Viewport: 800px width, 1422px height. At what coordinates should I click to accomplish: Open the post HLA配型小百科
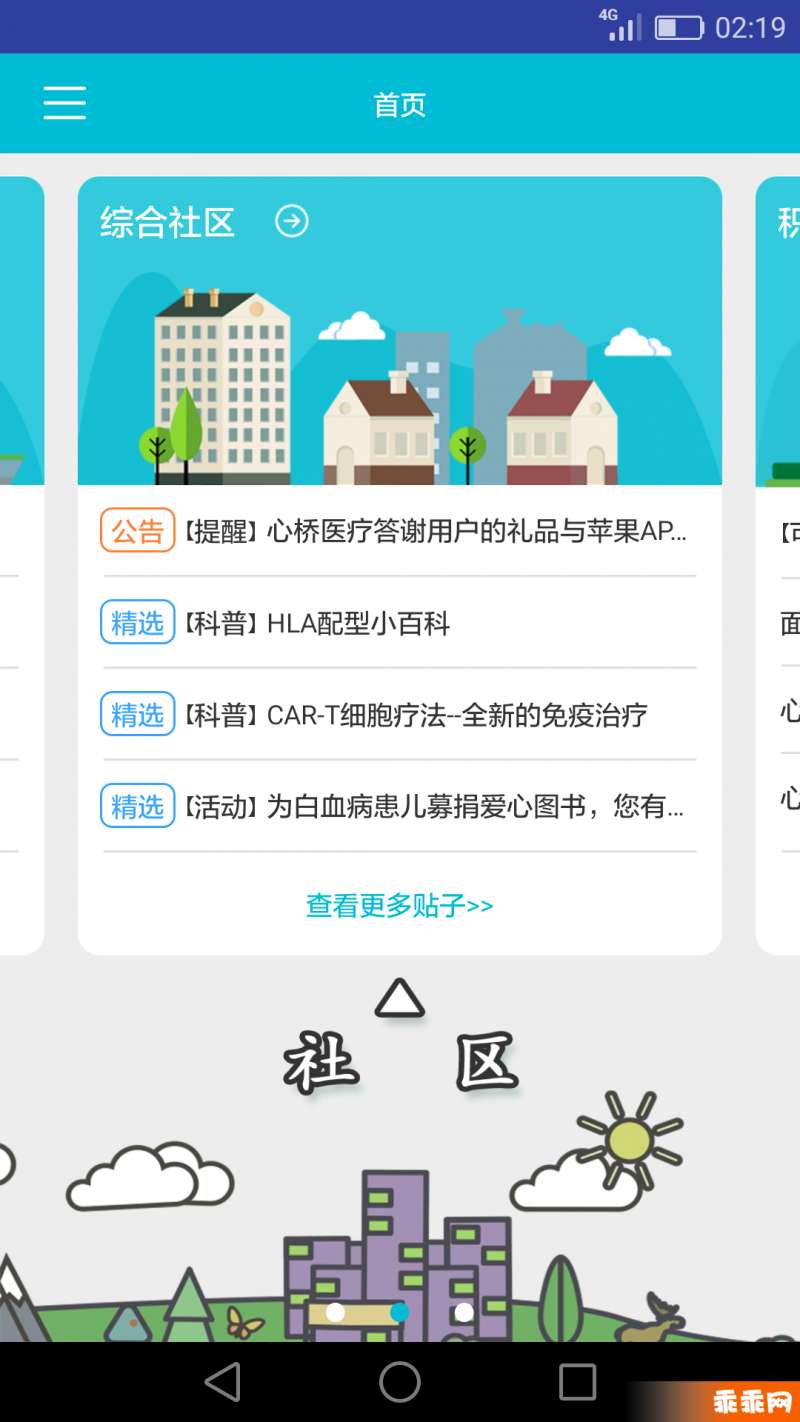coord(400,623)
